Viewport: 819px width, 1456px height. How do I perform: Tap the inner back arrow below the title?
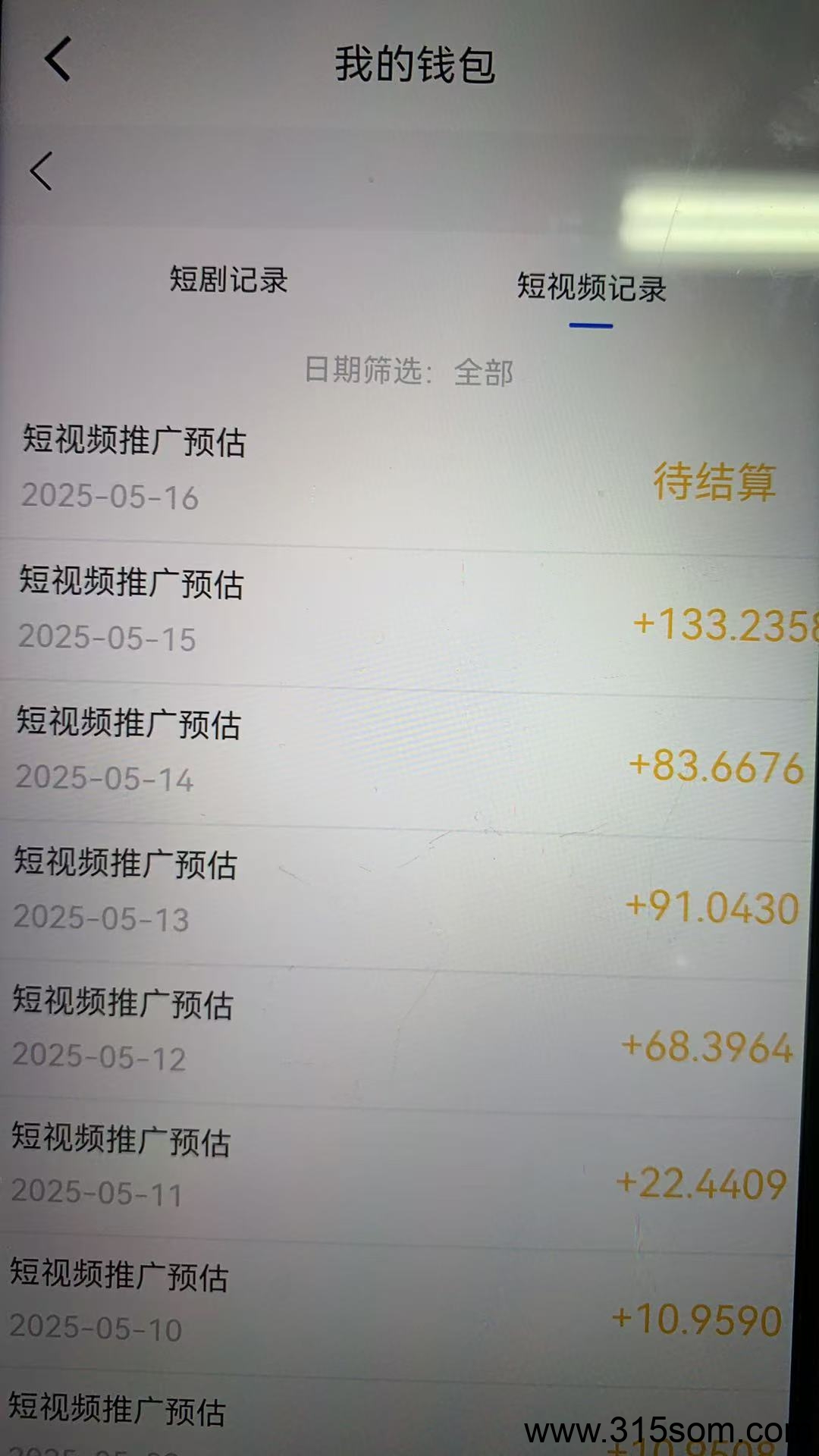tap(42, 171)
